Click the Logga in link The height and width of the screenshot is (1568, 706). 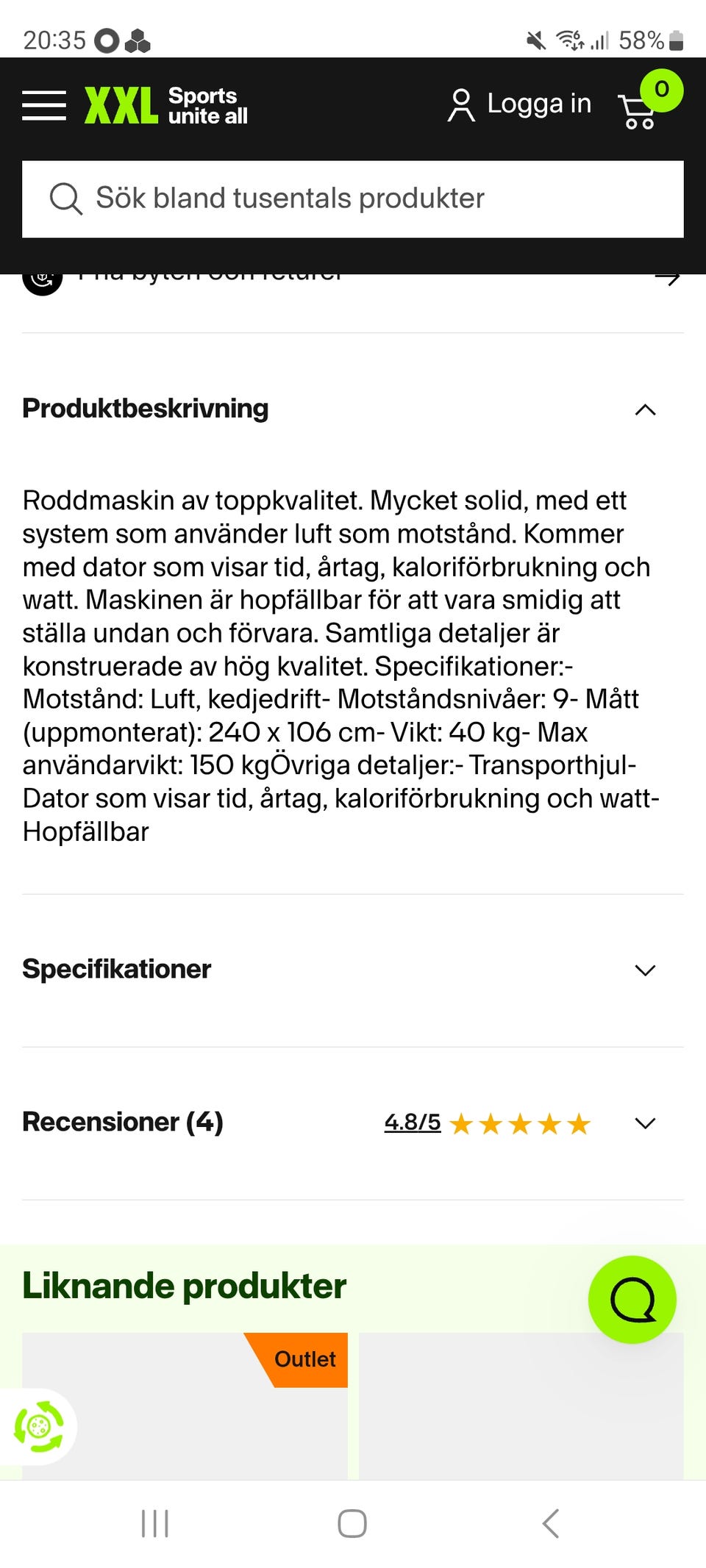pos(539,103)
